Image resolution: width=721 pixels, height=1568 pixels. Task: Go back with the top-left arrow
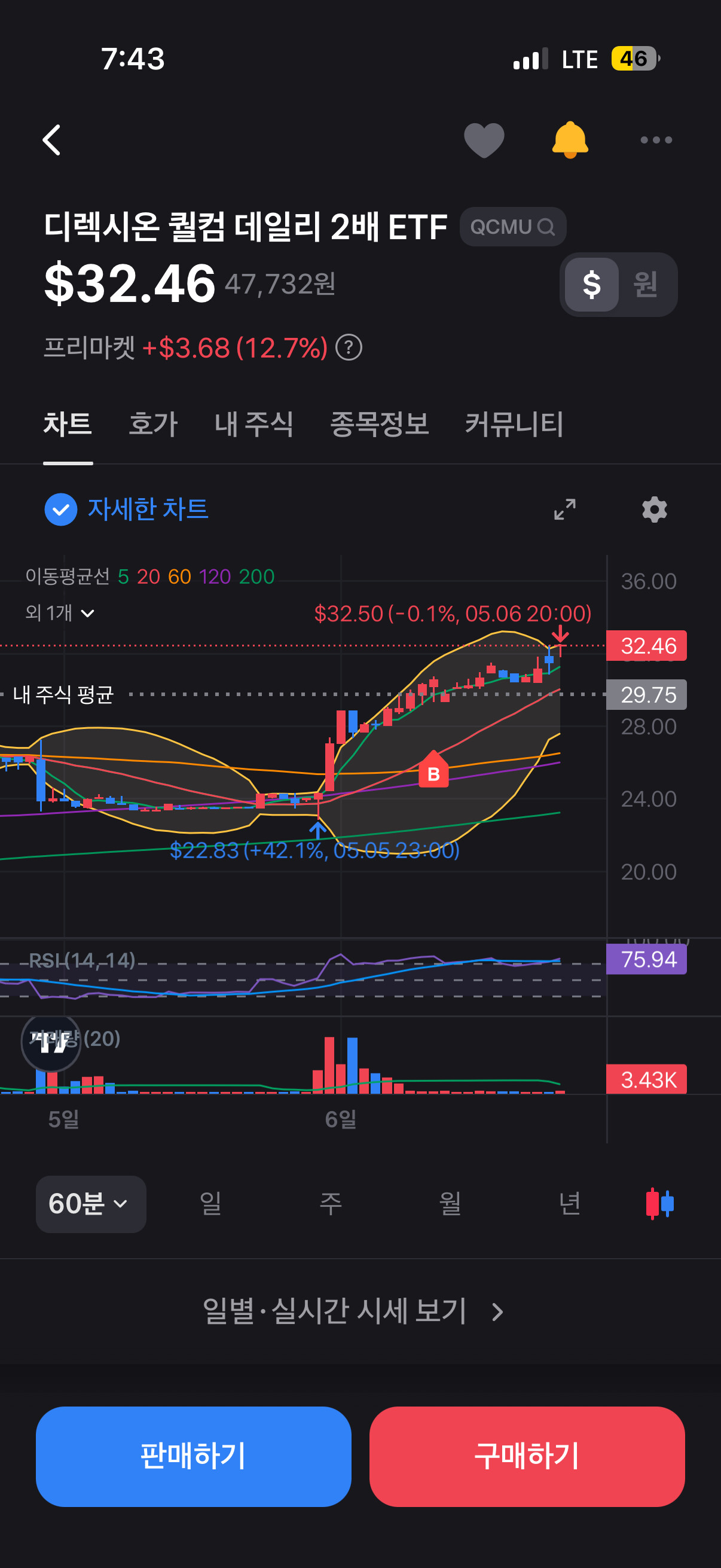point(53,140)
